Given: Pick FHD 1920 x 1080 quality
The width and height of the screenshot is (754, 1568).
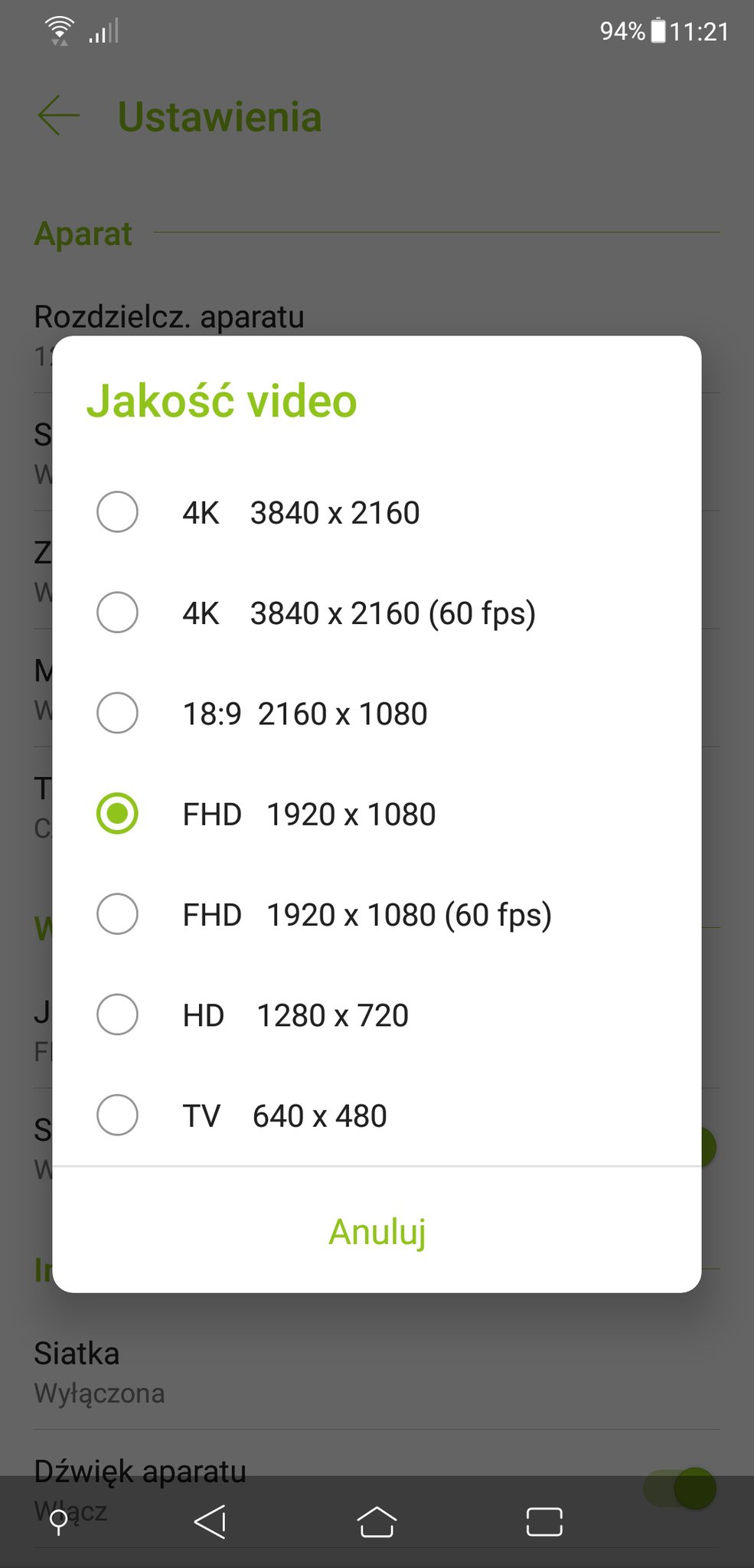Looking at the screenshot, I should point(377,814).
